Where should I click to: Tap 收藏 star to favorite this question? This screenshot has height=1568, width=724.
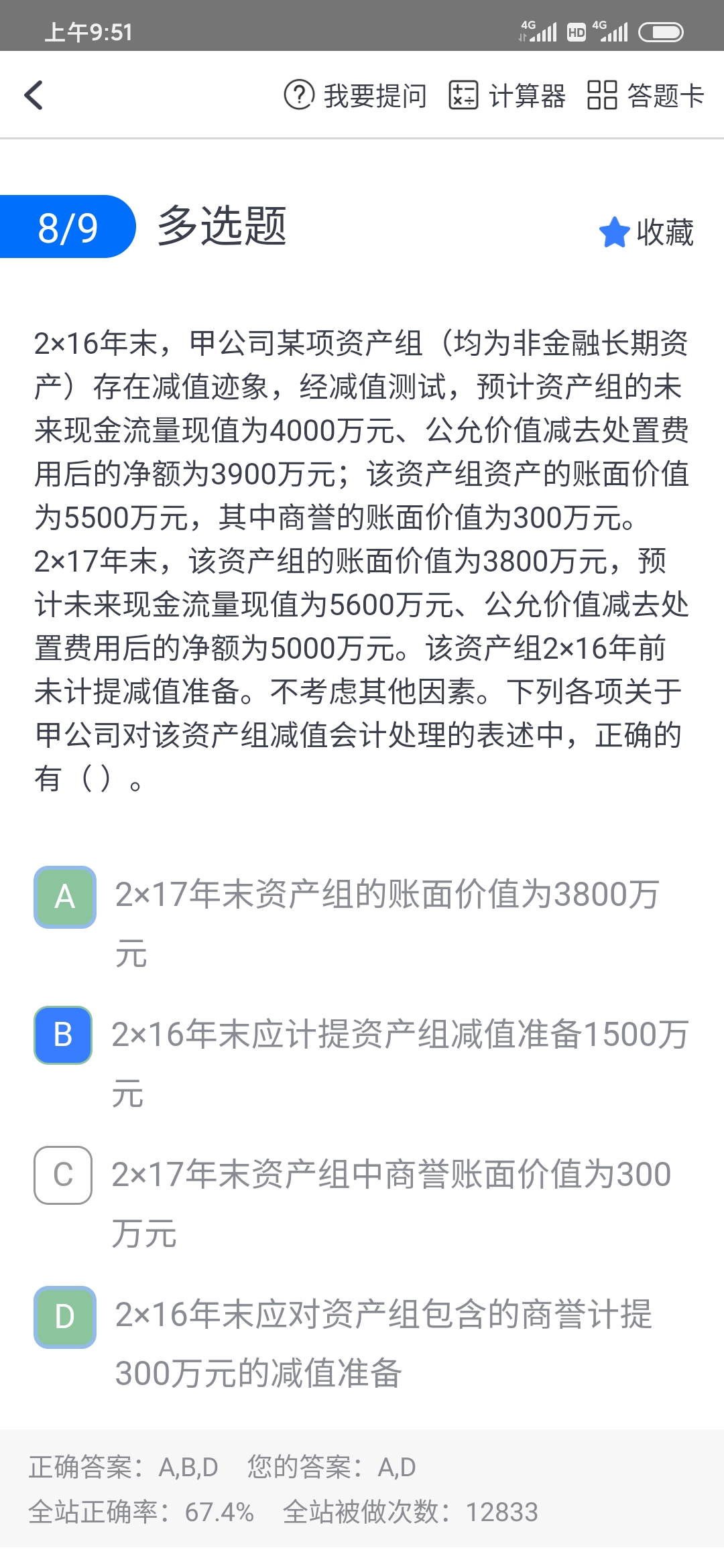coord(646,233)
